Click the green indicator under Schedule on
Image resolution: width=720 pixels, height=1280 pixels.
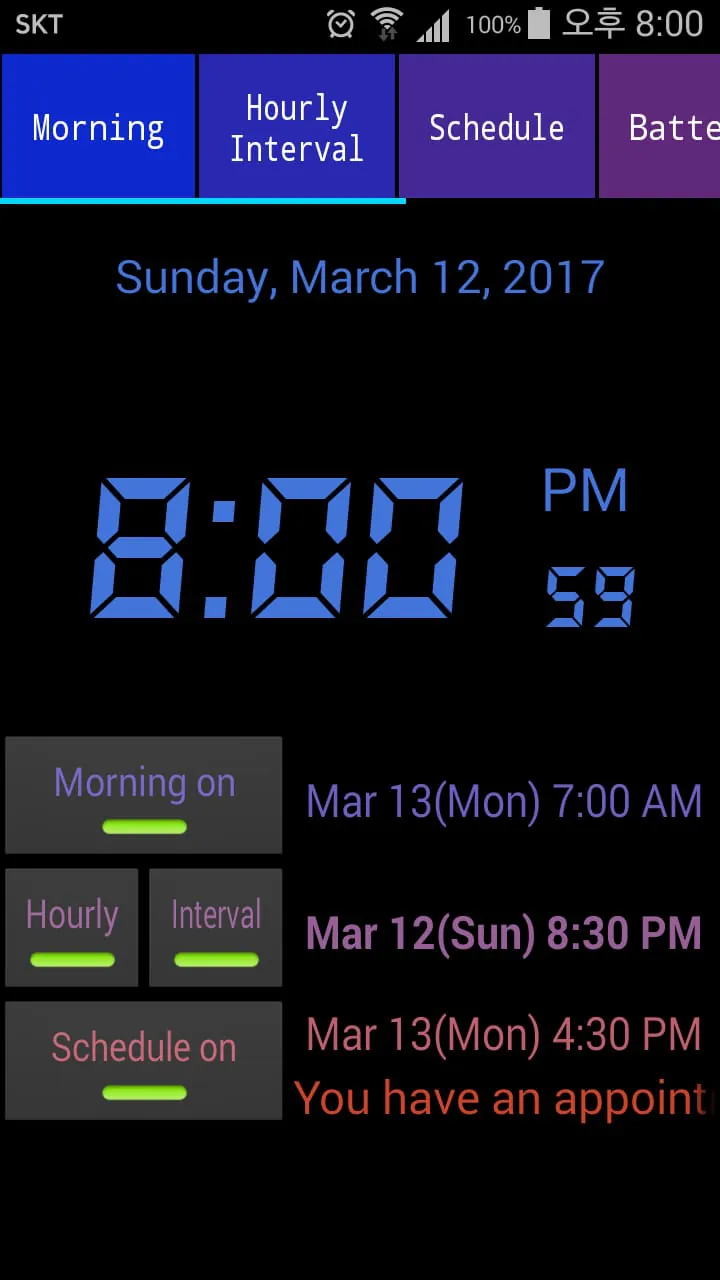click(x=143, y=1095)
